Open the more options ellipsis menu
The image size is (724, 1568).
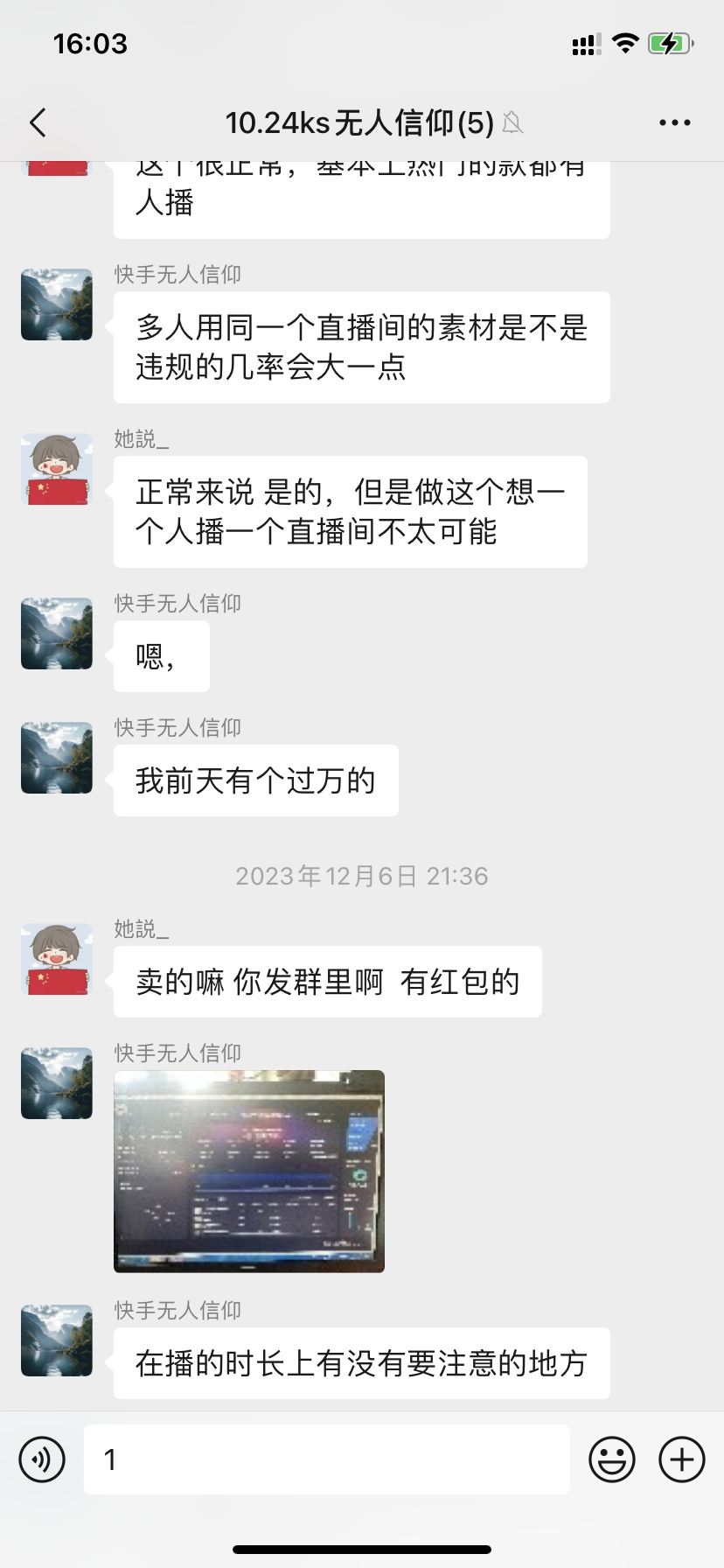pyautogui.click(x=674, y=122)
